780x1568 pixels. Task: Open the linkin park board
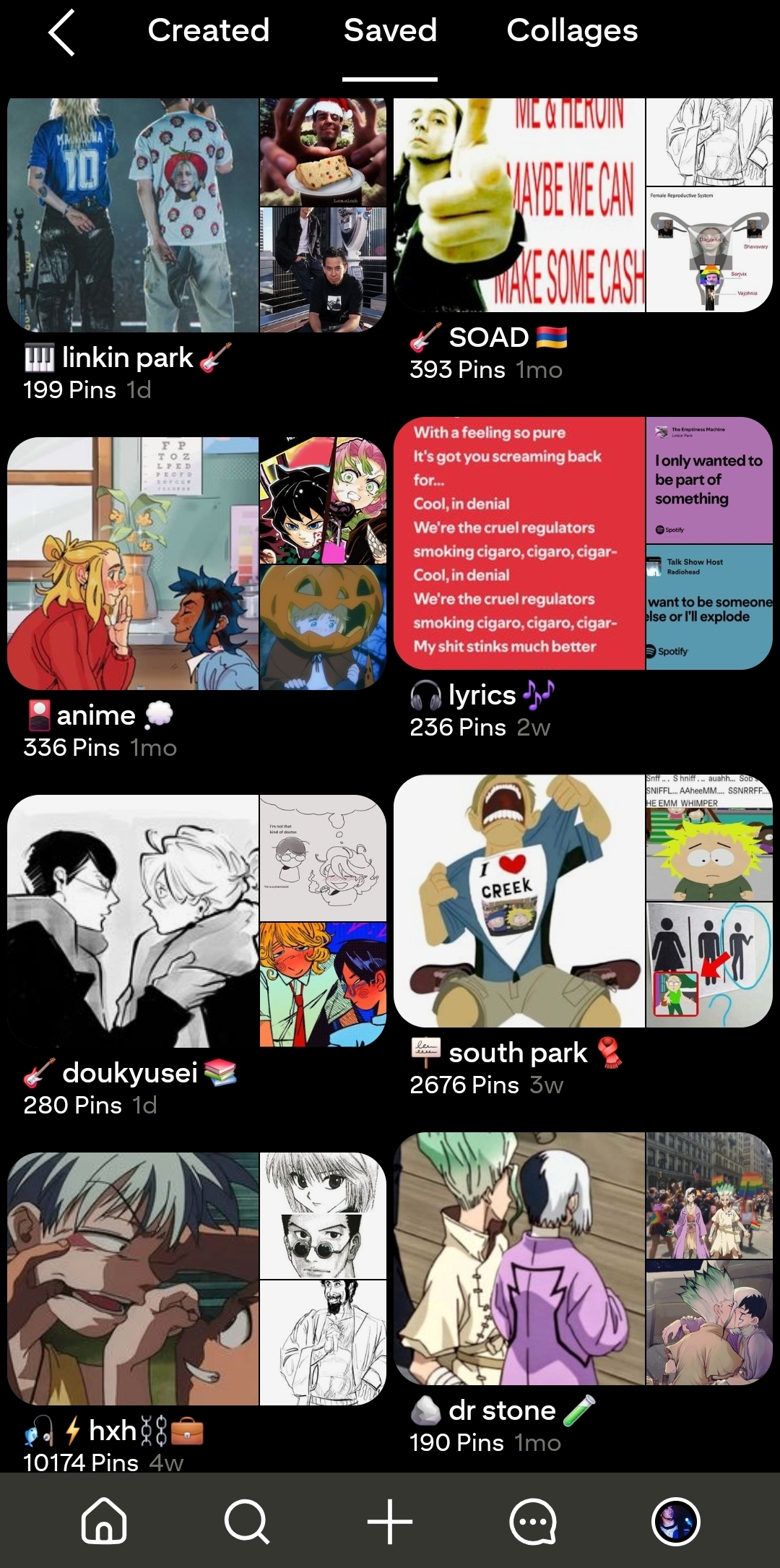pos(196,215)
